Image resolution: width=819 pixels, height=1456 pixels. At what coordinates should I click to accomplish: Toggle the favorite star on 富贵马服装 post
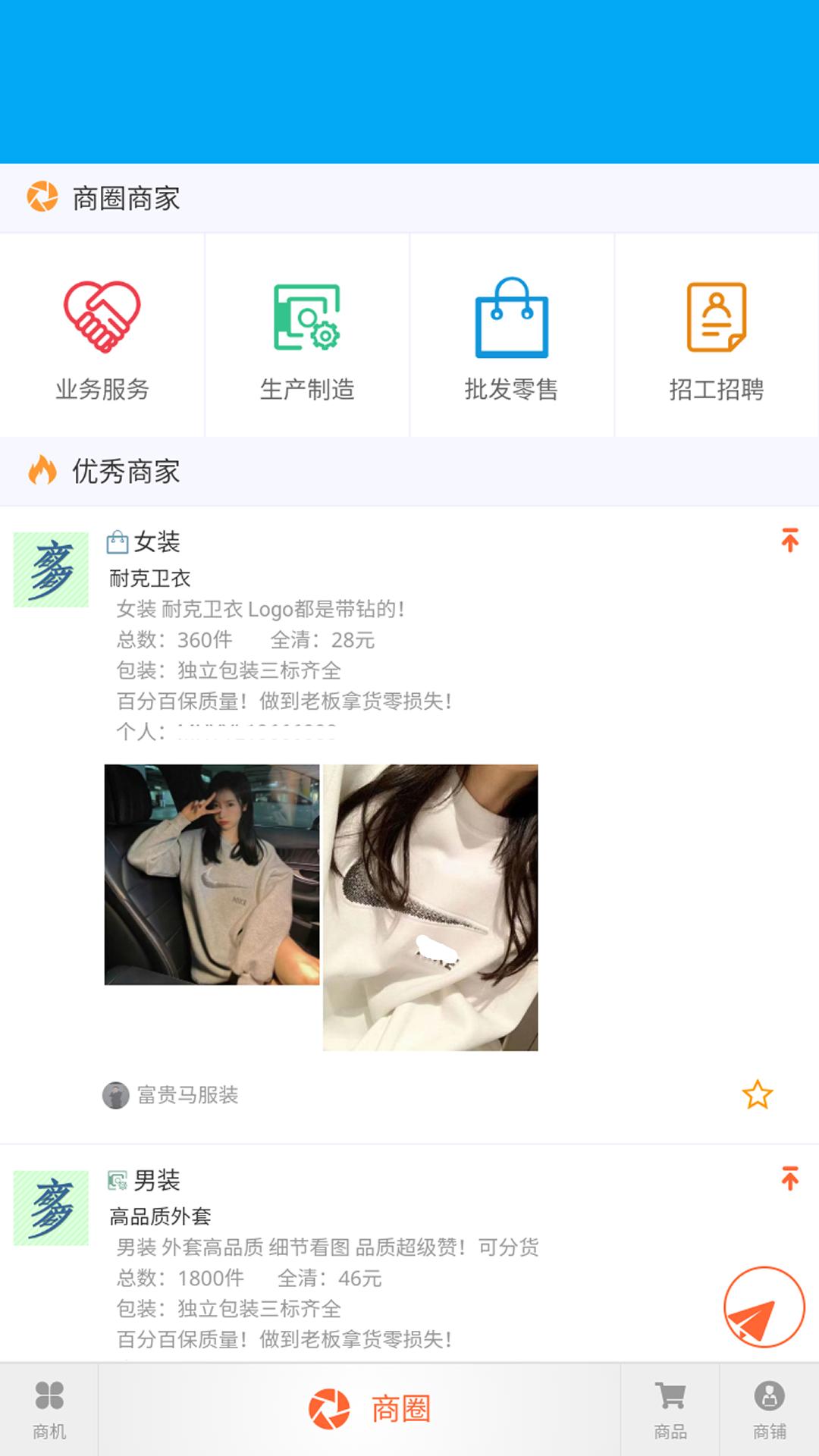pyautogui.click(x=758, y=1095)
